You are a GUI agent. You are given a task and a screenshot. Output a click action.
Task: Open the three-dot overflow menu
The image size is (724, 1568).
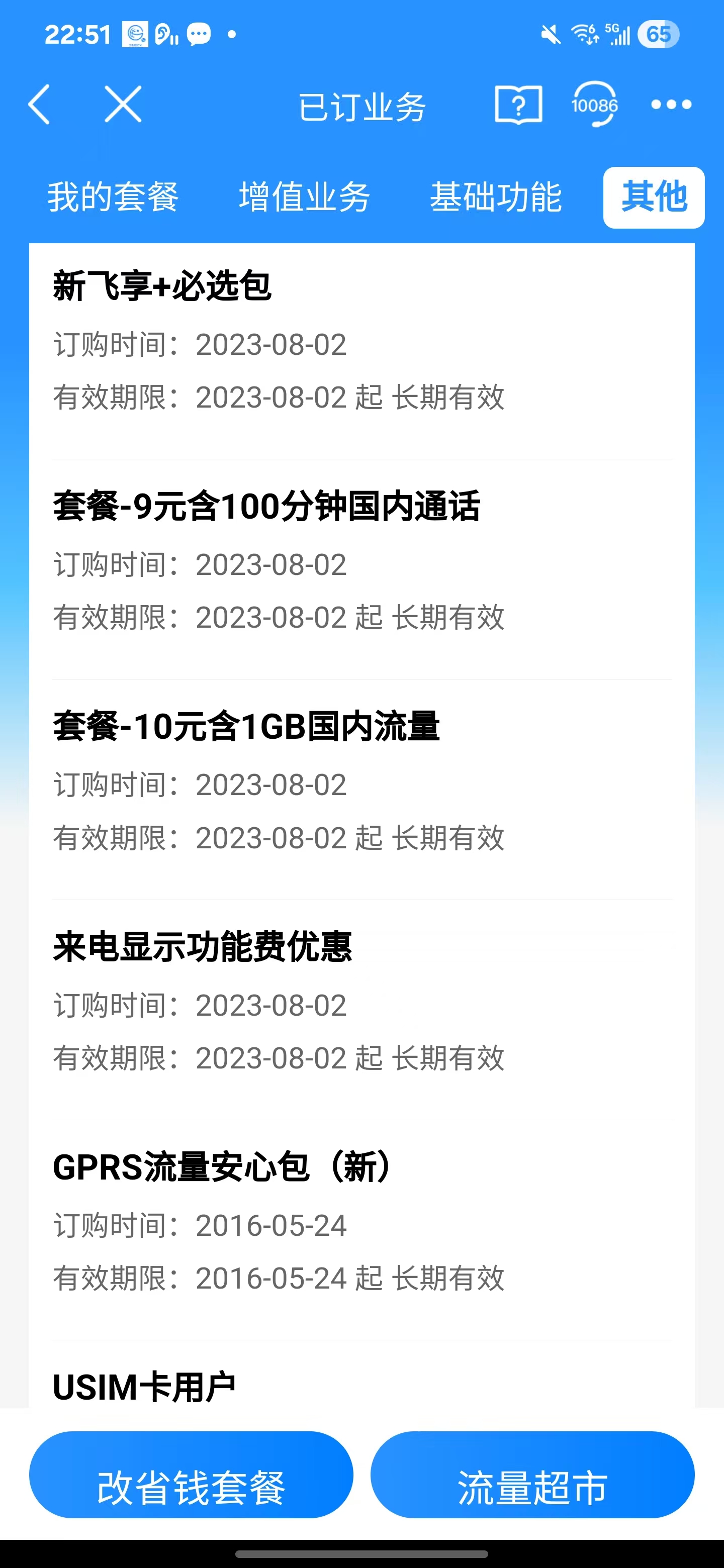(671, 105)
